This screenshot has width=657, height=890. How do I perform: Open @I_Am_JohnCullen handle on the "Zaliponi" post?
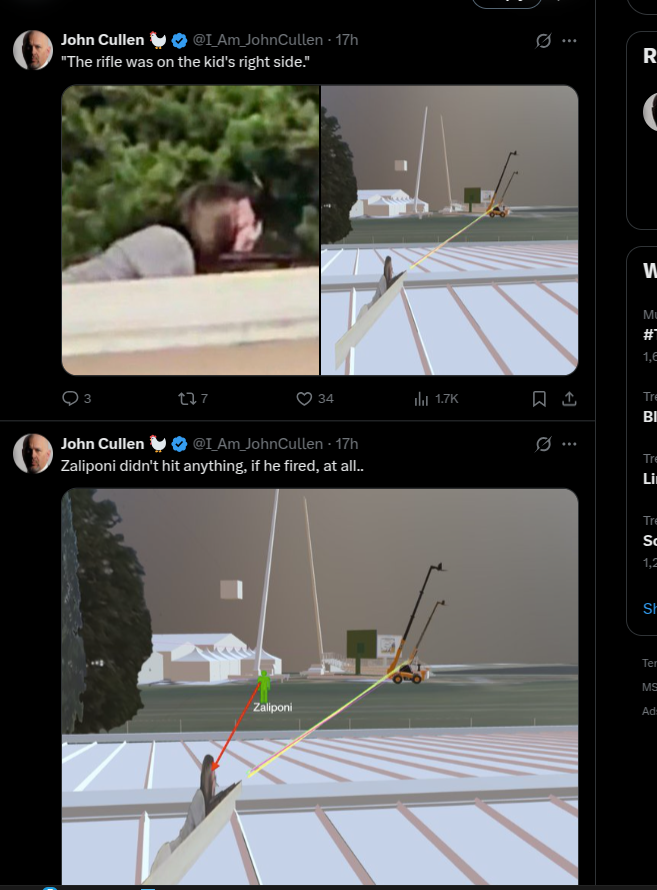(x=258, y=443)
